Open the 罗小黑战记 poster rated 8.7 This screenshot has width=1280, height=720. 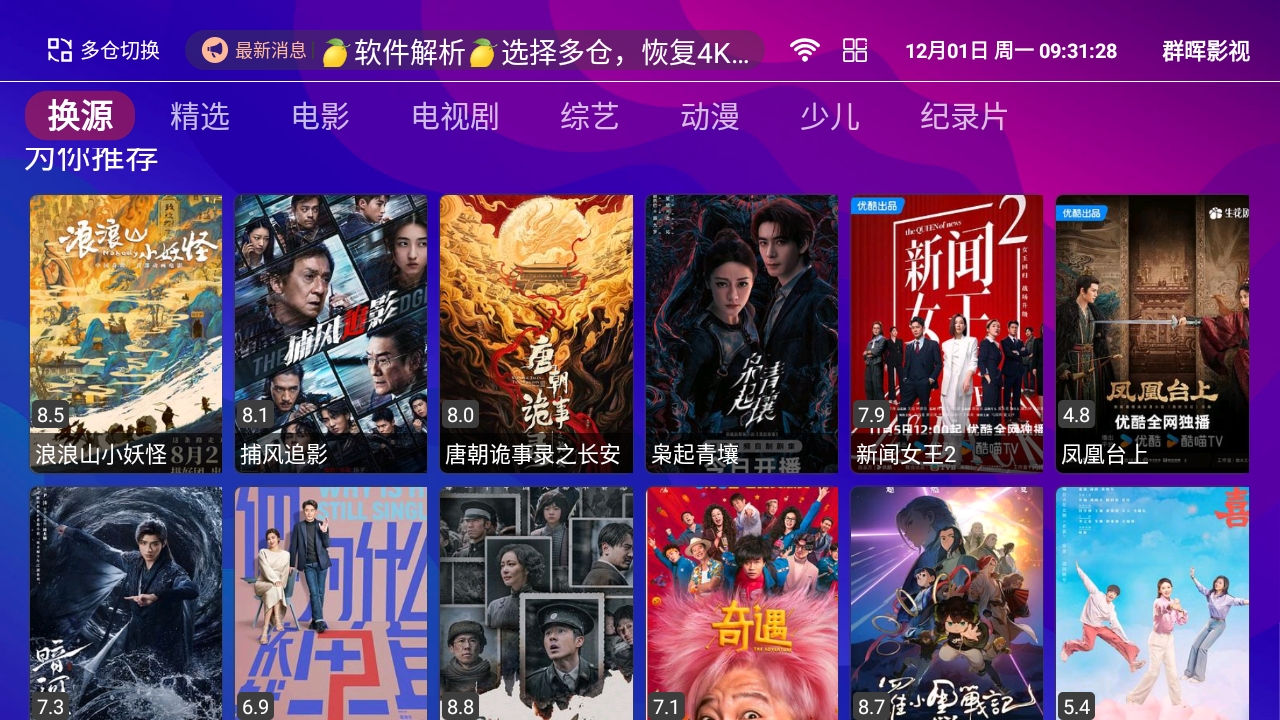[947, 603]
